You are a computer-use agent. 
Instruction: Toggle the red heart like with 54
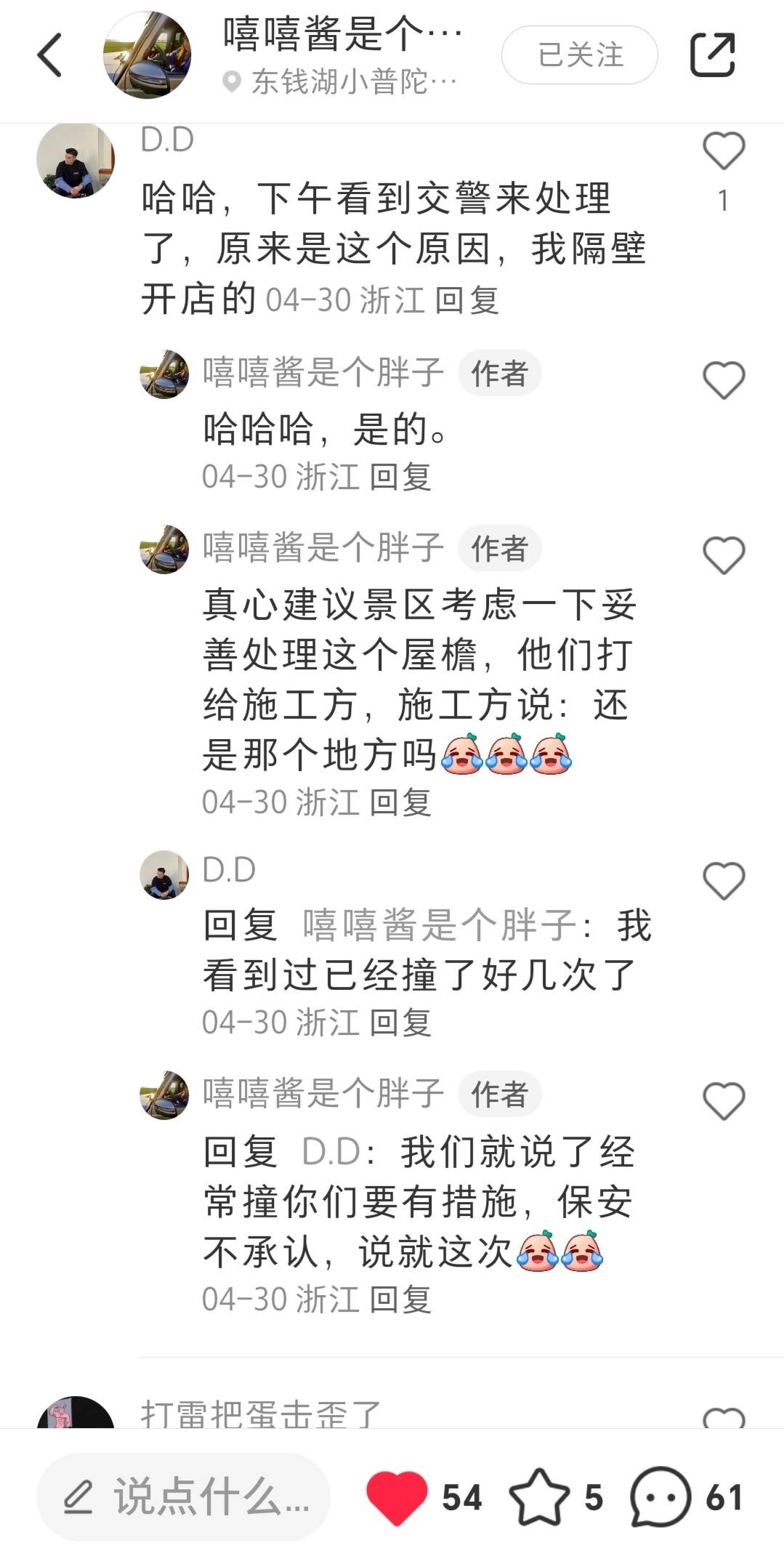pyautogui.click(x=397, y=1498)
